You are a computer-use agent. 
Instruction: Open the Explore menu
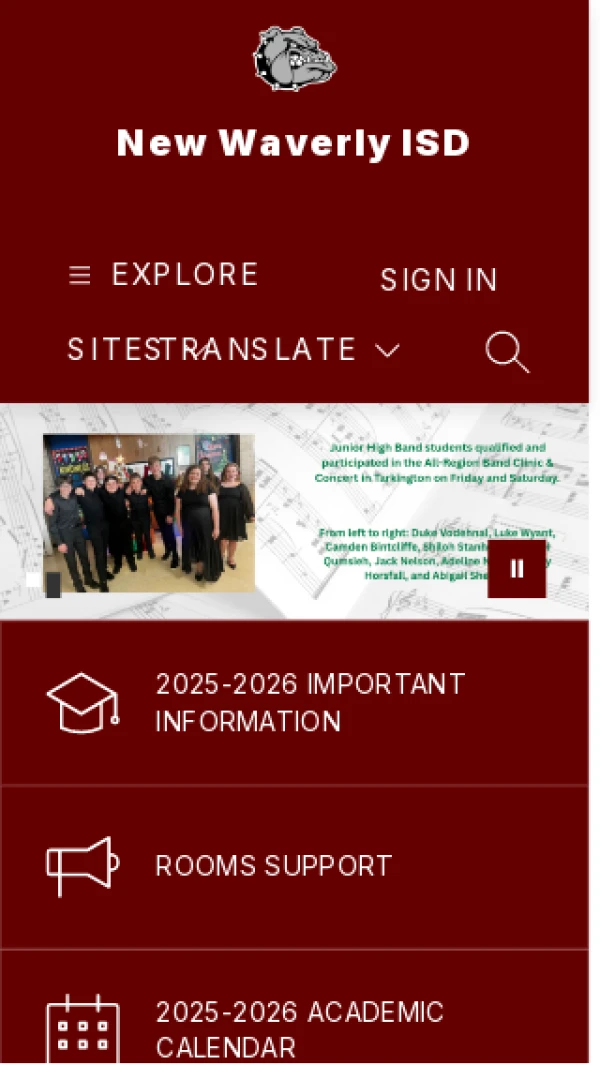click(164, 275)
